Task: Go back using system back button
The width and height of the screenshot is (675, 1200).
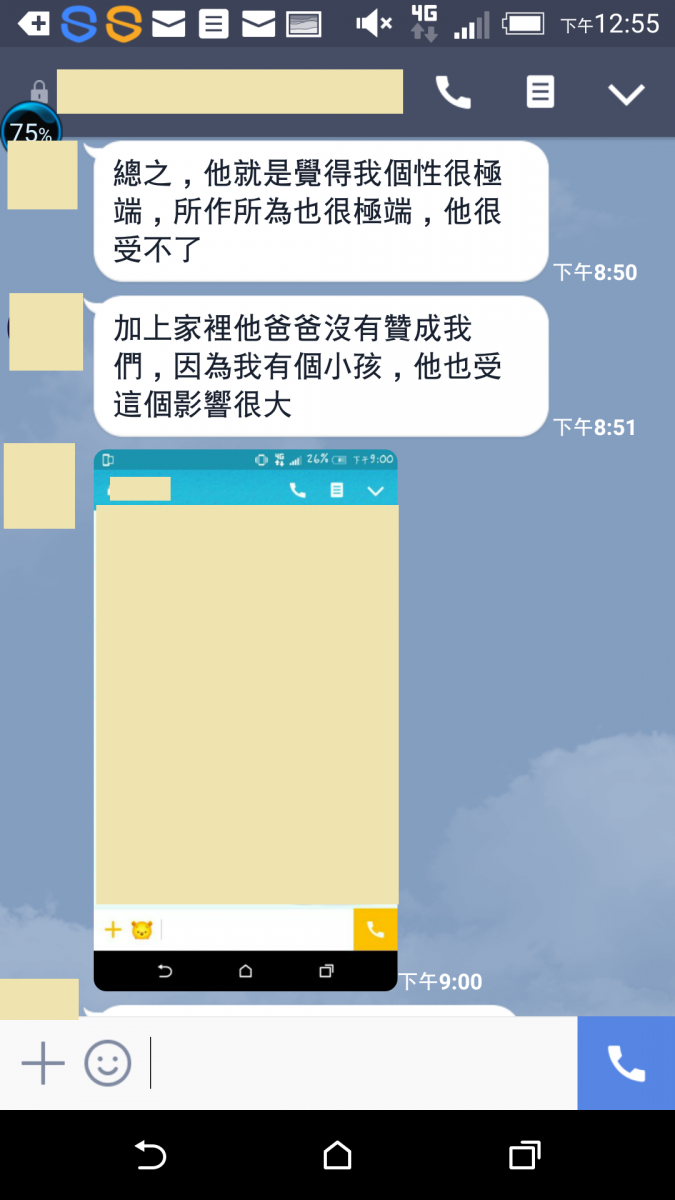Action: [150, 1156]
